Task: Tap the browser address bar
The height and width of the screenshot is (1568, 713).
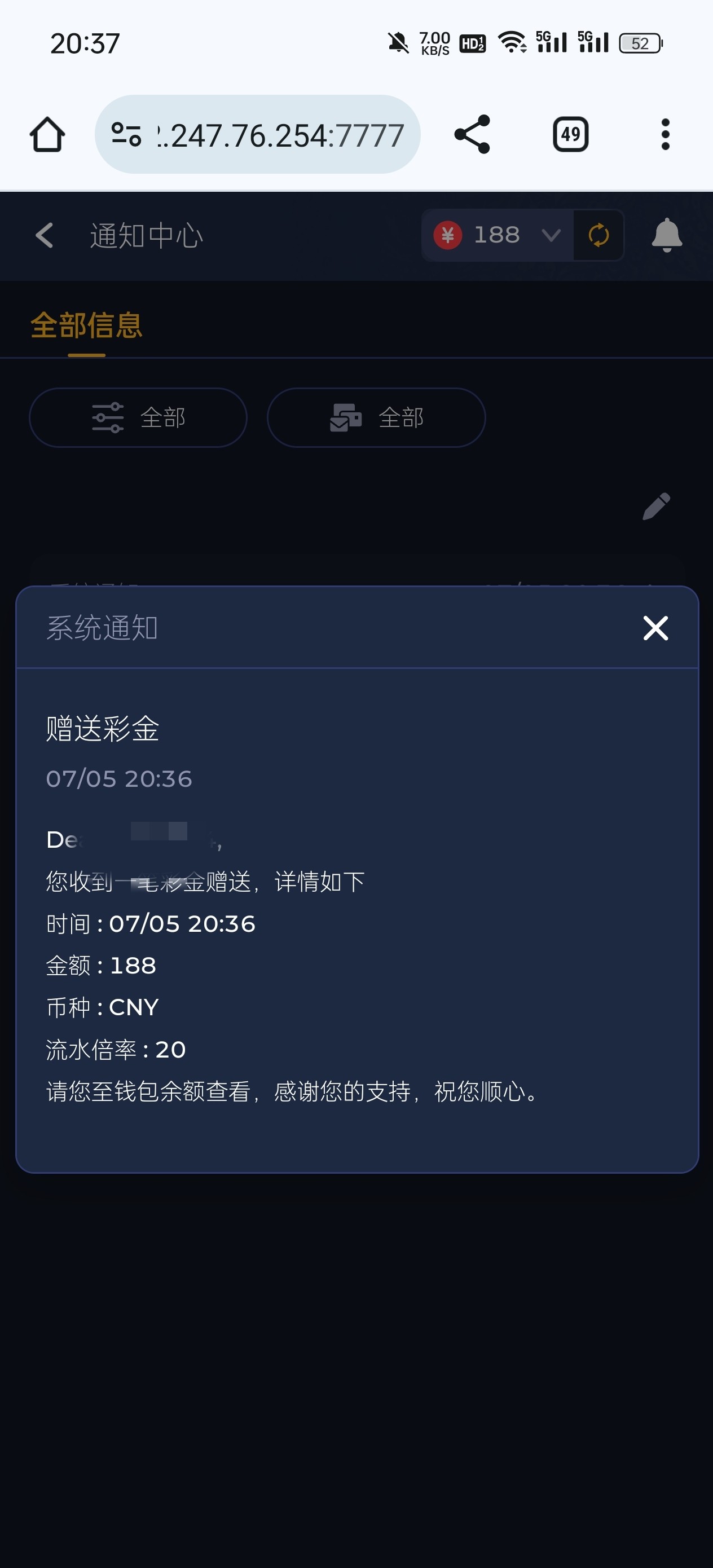Action: [x=268, y=135]
